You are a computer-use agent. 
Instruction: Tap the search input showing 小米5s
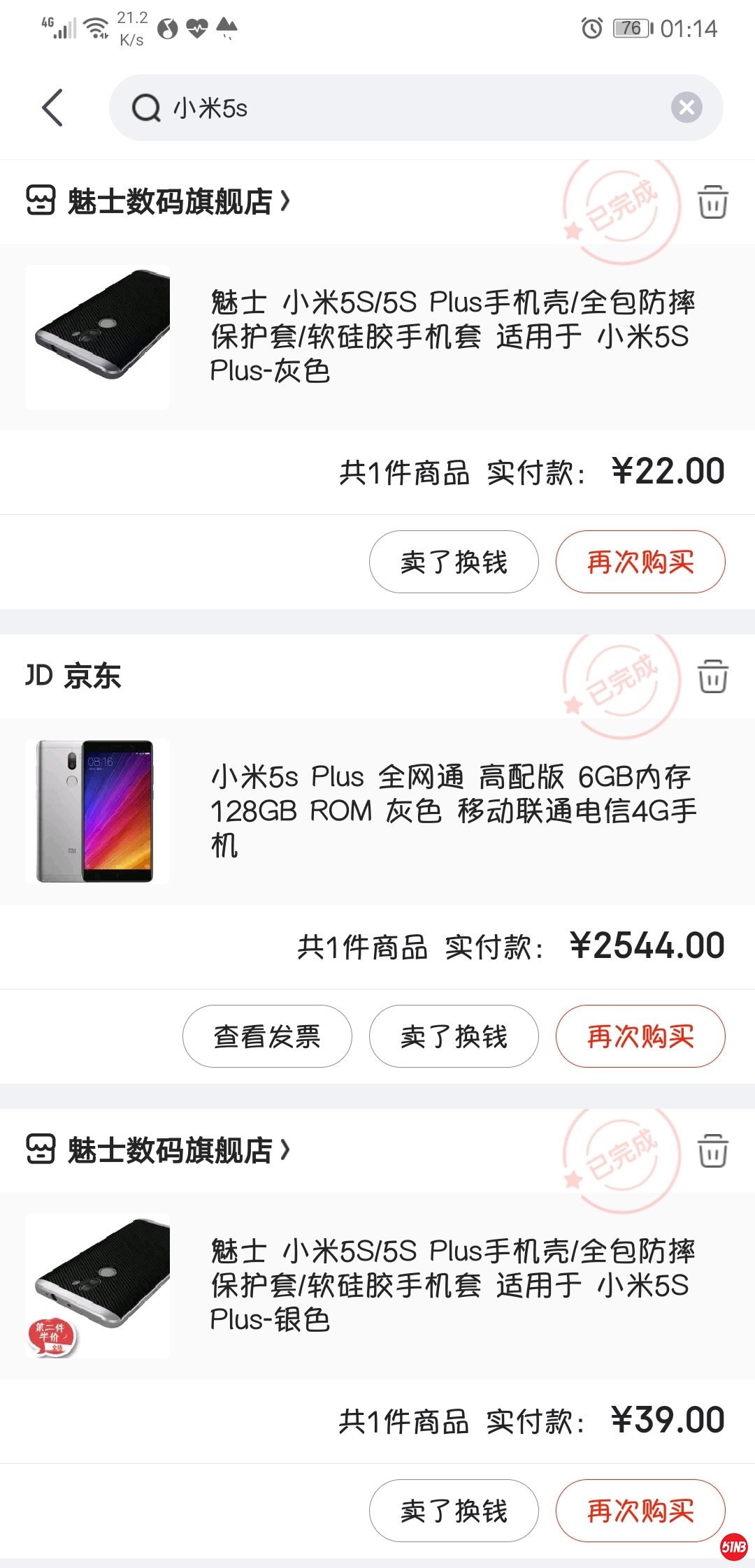coord(280,108)
